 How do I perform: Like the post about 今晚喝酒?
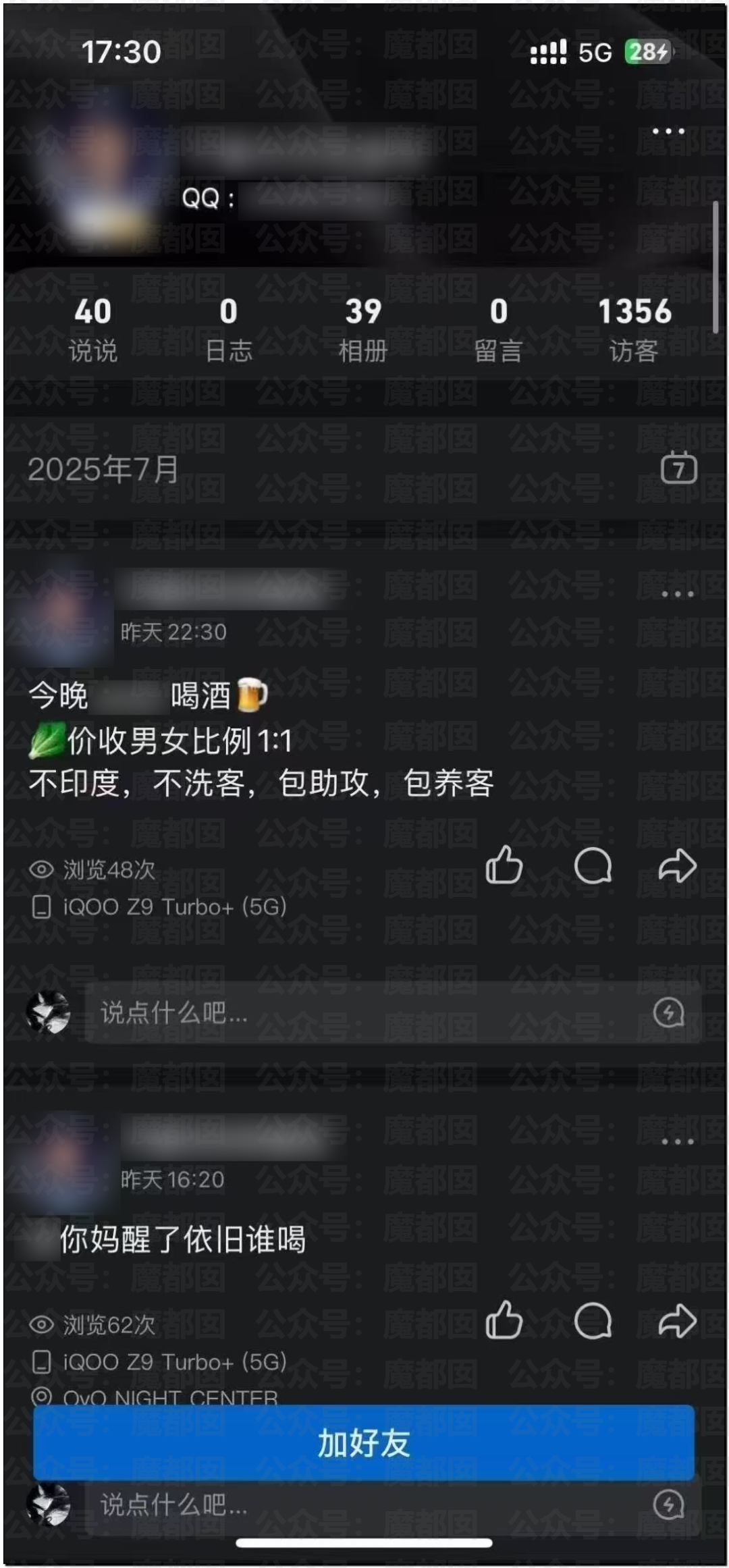click(504, 865)
